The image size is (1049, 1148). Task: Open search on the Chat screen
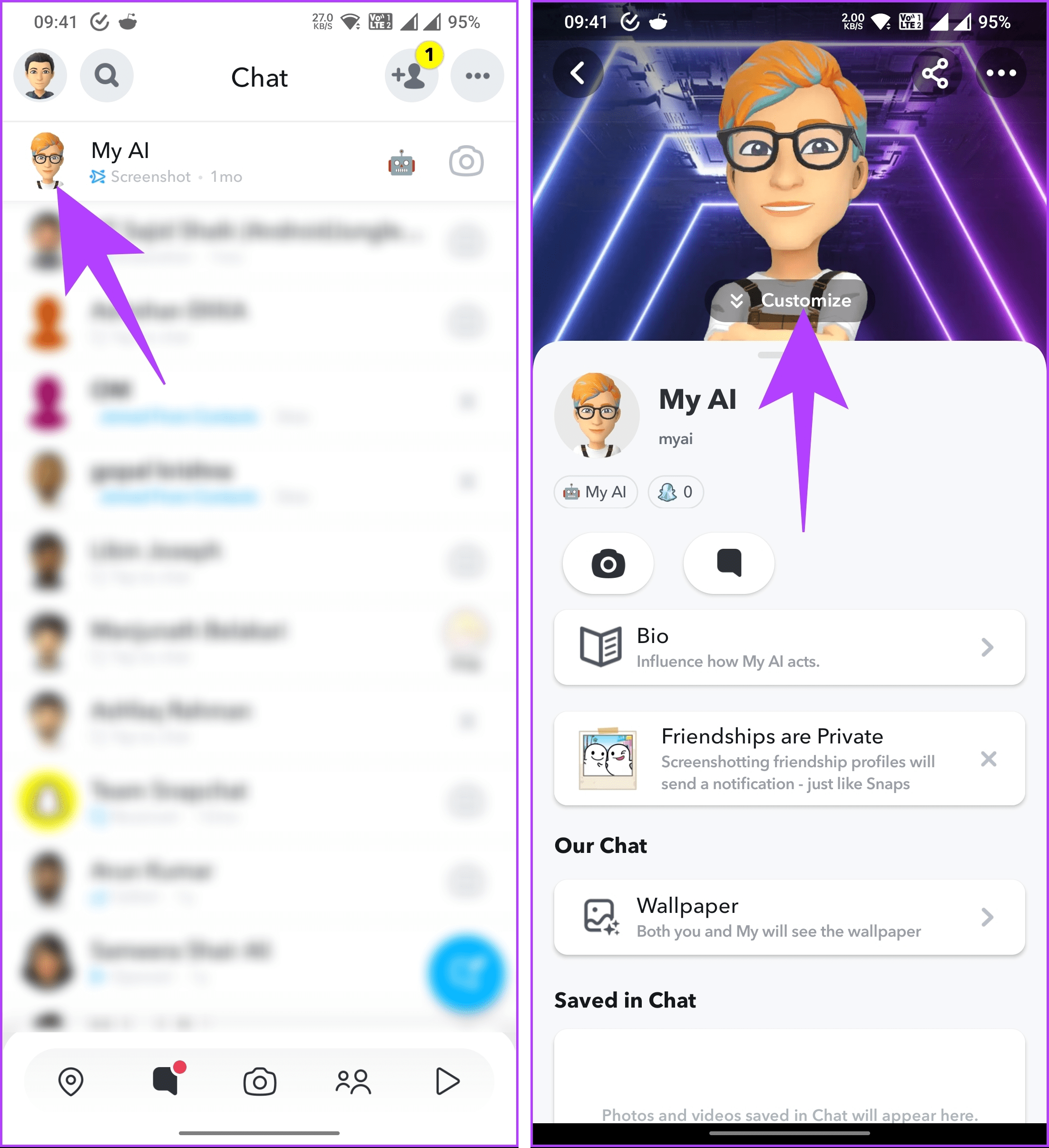click(107, 75)
